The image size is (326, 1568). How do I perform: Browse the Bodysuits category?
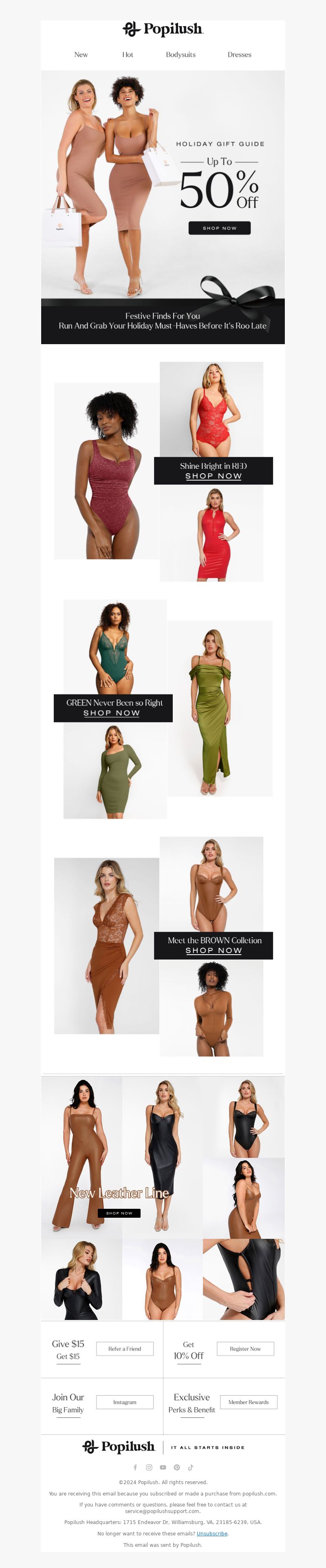pyautogui.click(x=181, y=55)
